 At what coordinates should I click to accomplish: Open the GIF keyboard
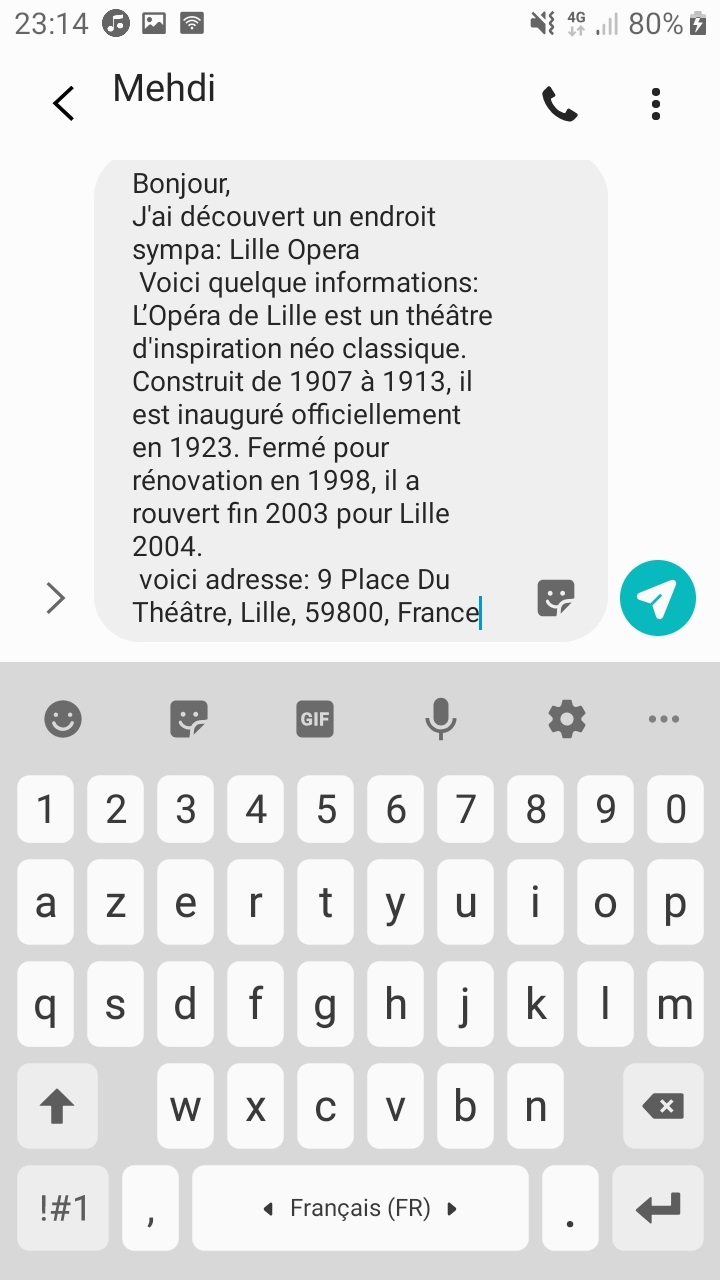click(x=315, y=718)
